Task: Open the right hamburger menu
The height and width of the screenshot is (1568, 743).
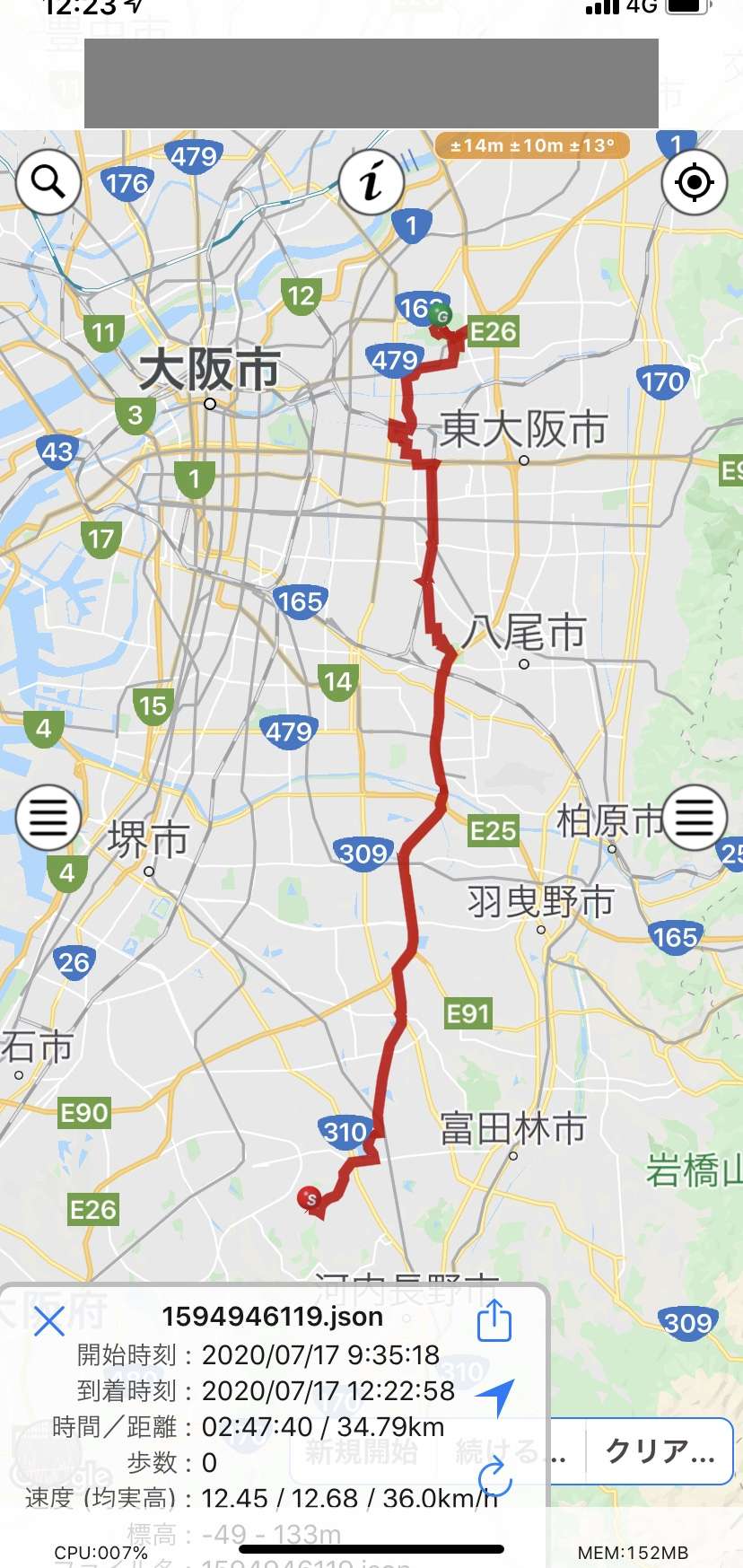Action: (x=694, y=818)
